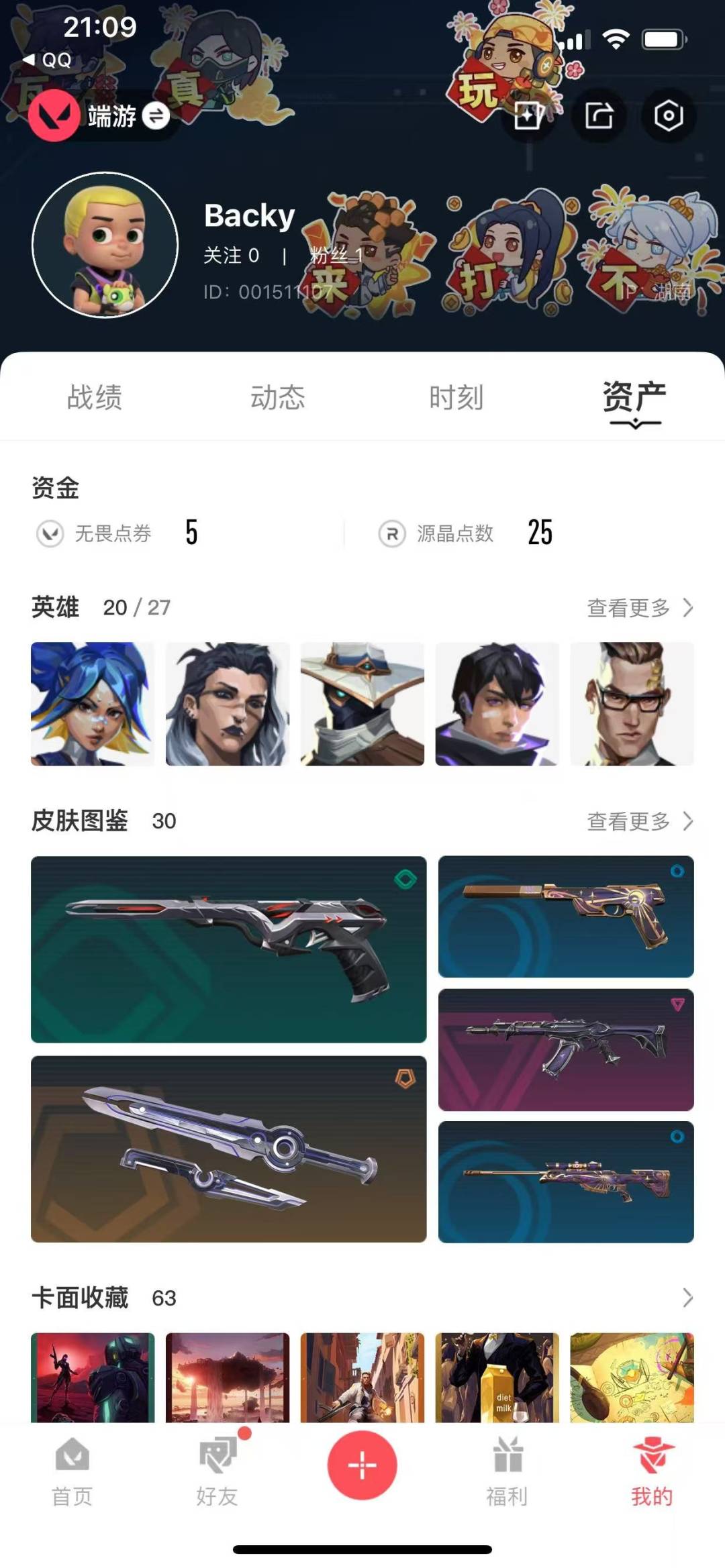Switch to the 时刻 tab
This screenshot has width=725, height=1568.
coord(456,397)
